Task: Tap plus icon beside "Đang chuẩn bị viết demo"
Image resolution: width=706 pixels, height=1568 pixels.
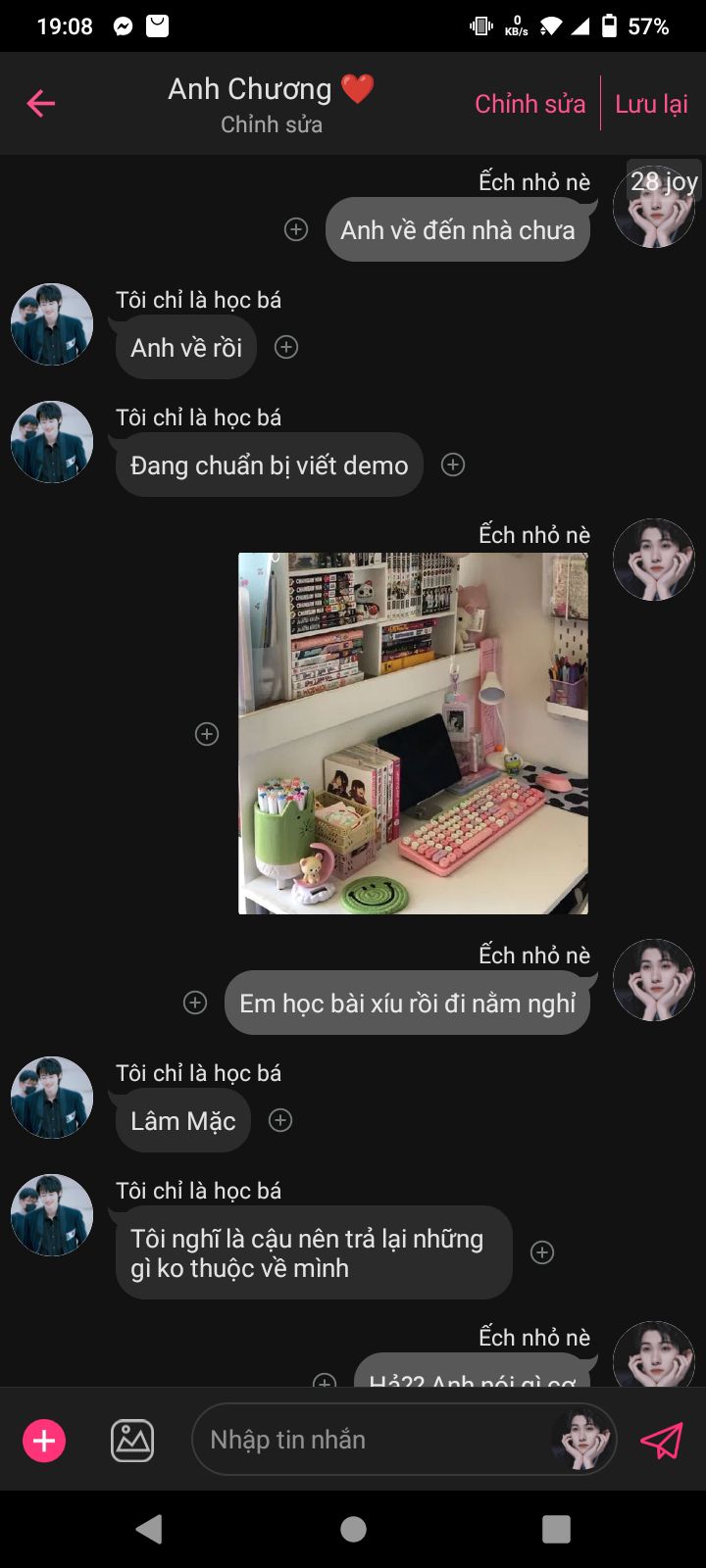Action: point(453,465)
